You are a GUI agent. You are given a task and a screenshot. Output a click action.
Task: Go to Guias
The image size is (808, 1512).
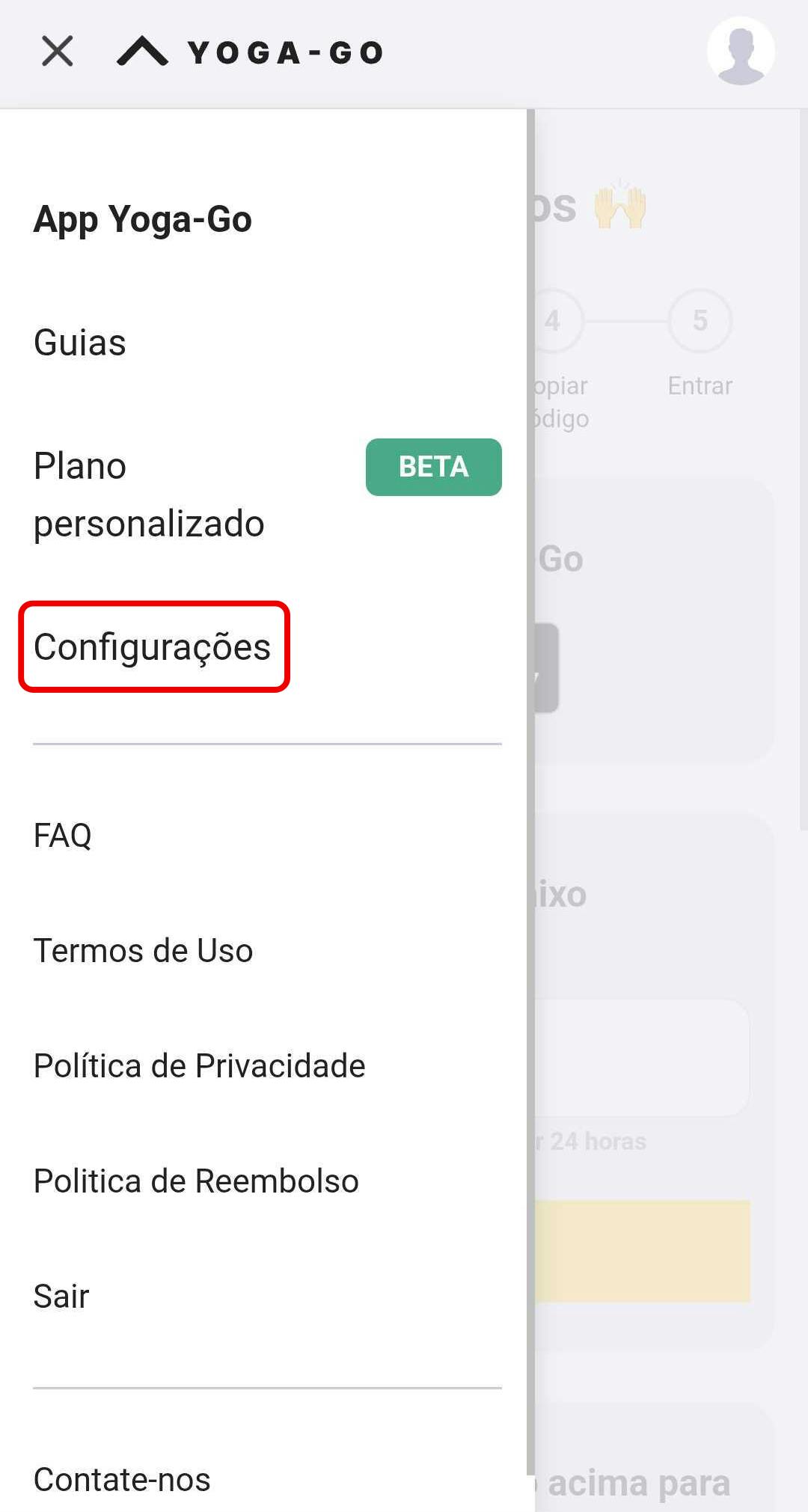80,343
